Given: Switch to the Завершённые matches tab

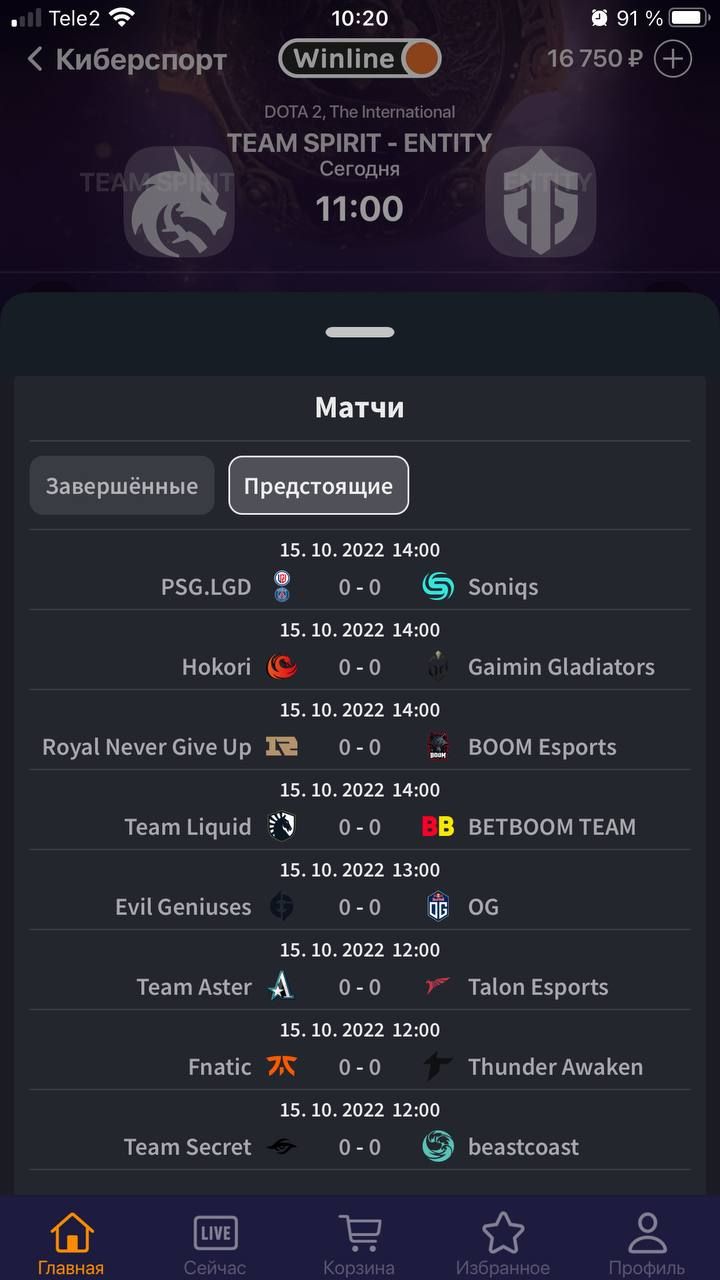Looking at the screenshot, I should pos(122,486).
